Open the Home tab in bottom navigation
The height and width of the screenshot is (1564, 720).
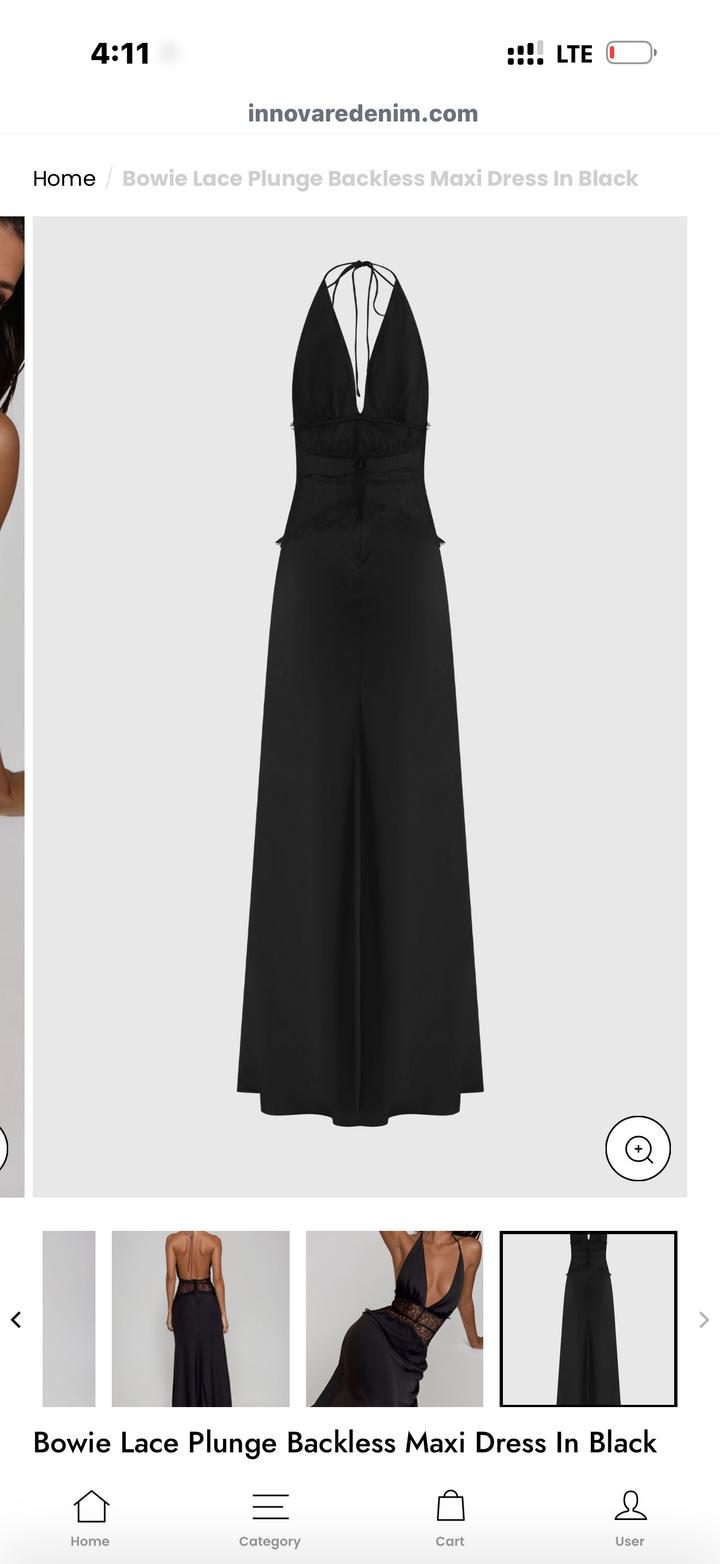click(90, 1518)
